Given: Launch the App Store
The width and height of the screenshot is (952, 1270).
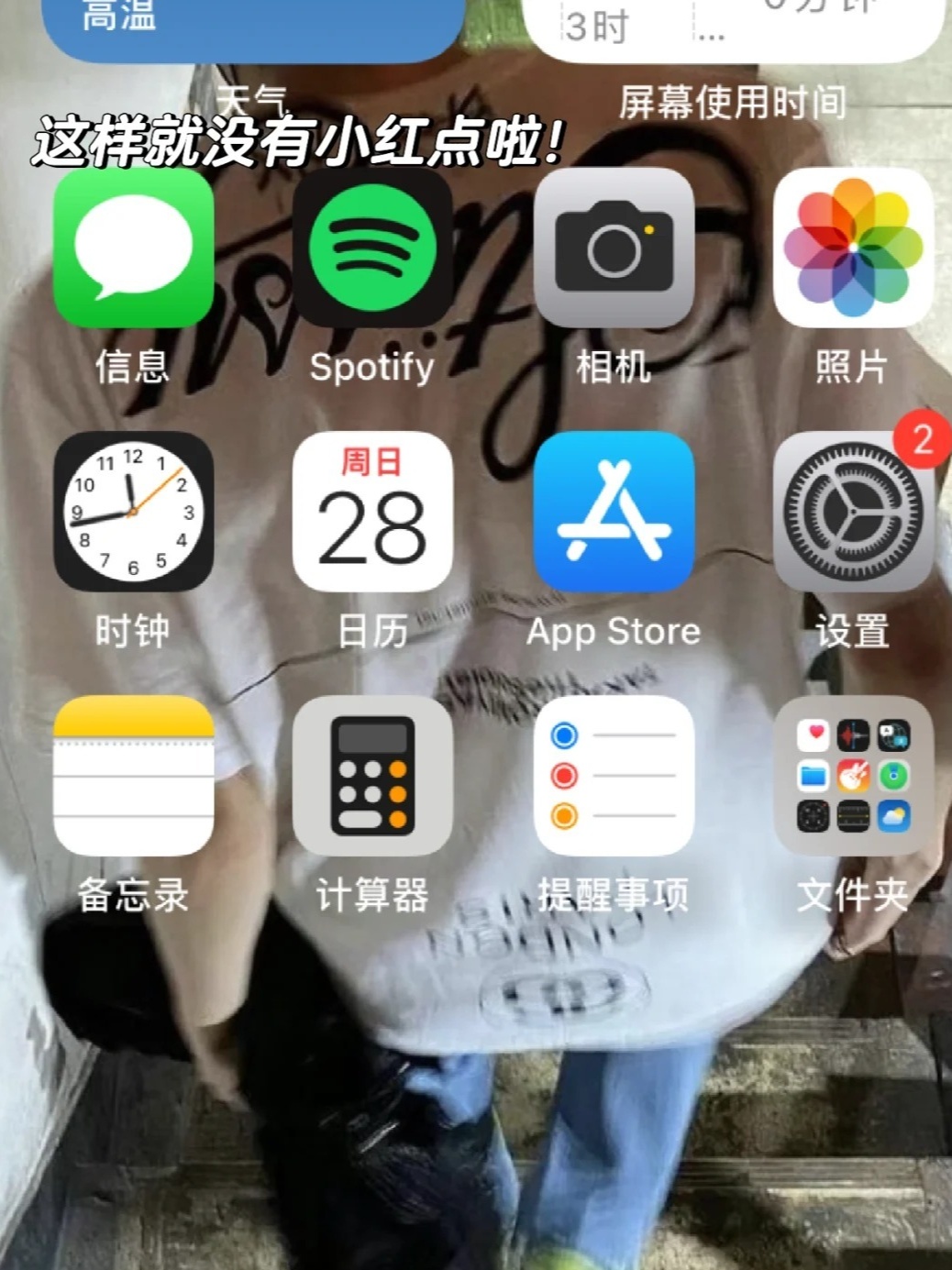Looking at the screenshot, I should pyautogui.click(x=614, y=512).
